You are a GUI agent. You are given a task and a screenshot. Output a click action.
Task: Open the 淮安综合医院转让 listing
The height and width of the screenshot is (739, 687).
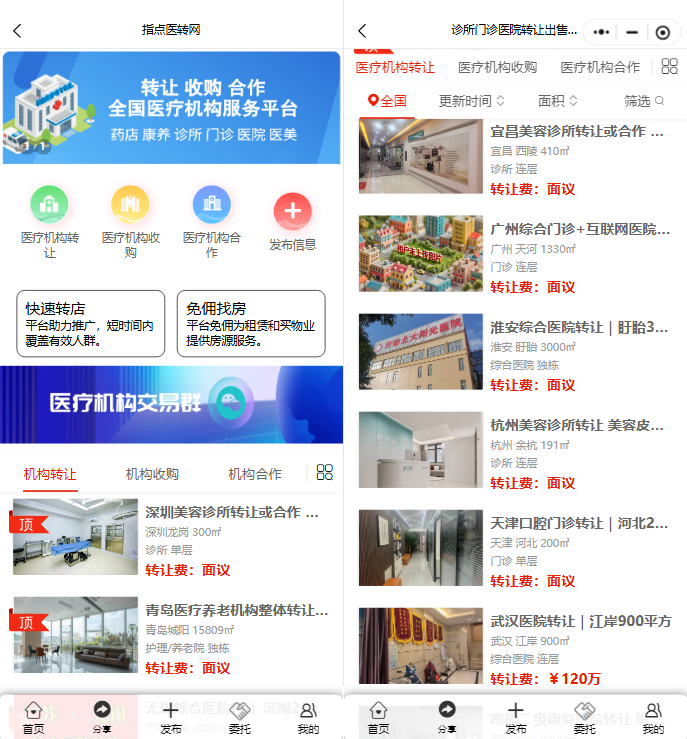(x=579, y=328)
